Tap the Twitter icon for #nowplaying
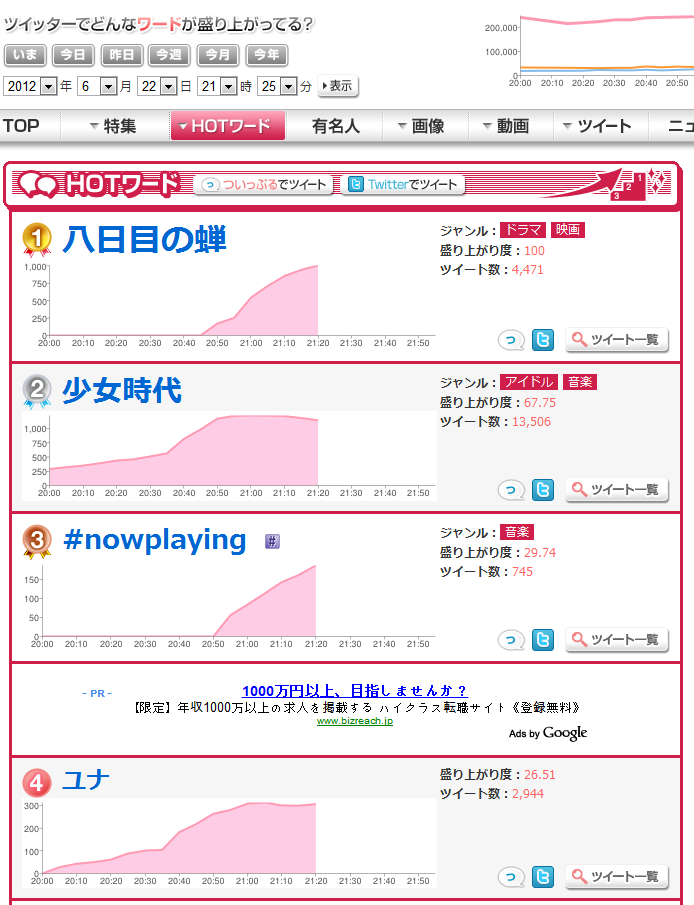 tap(543, 640)
